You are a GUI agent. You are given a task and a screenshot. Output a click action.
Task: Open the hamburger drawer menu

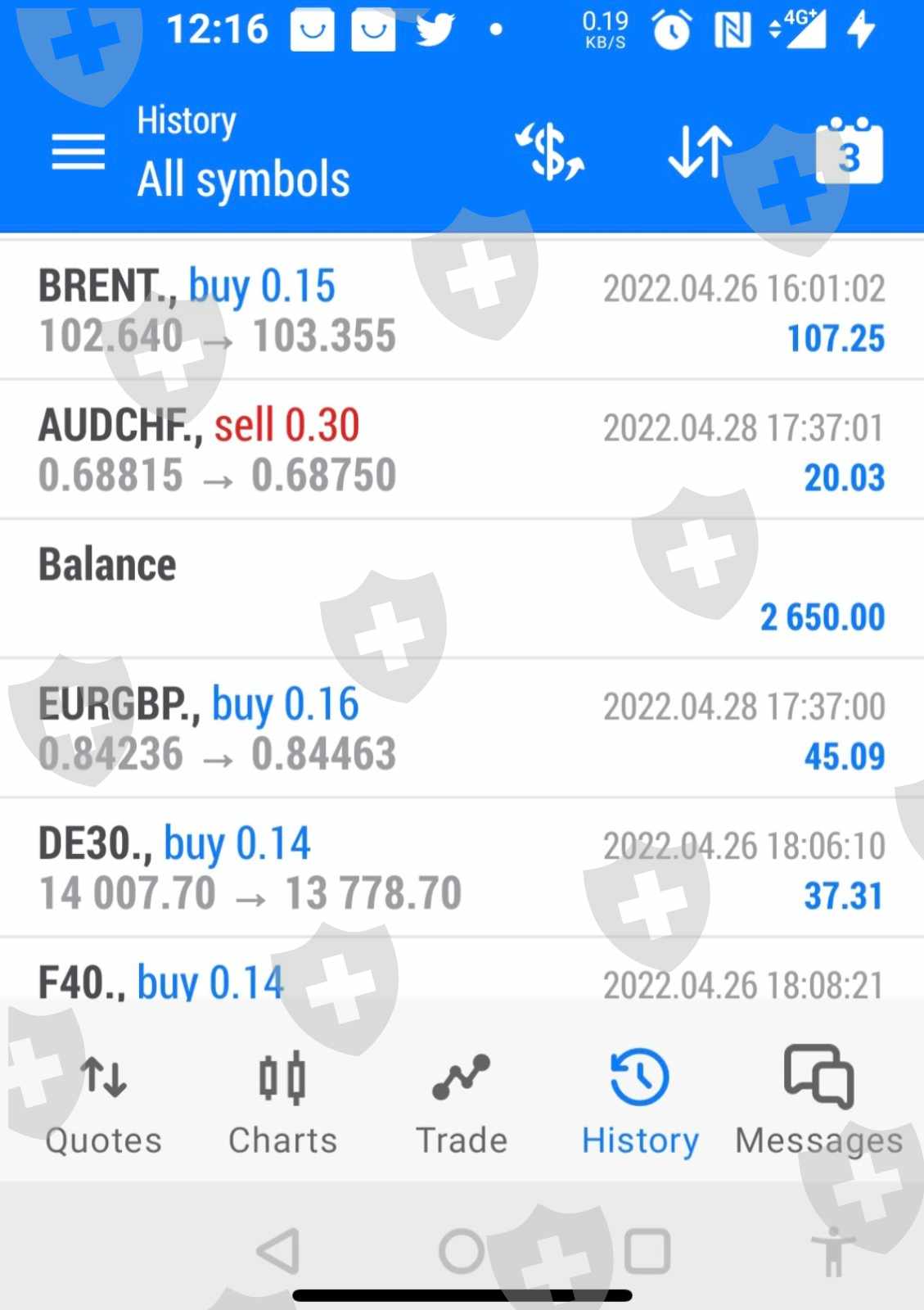coord(78,151)
